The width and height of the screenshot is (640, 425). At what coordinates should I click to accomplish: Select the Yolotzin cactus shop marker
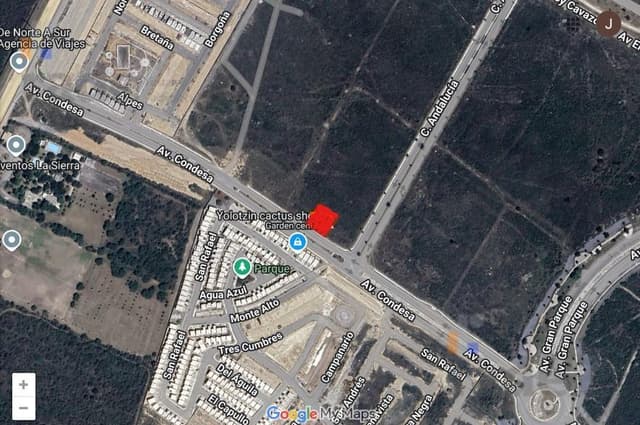coord(297,241)
